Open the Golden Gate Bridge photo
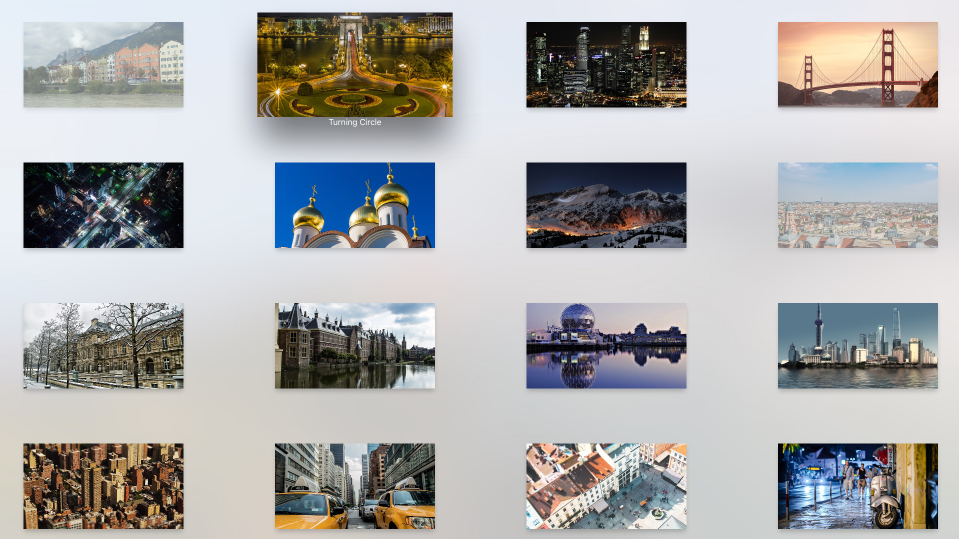959x539 pixels. (x=857, y=65)
